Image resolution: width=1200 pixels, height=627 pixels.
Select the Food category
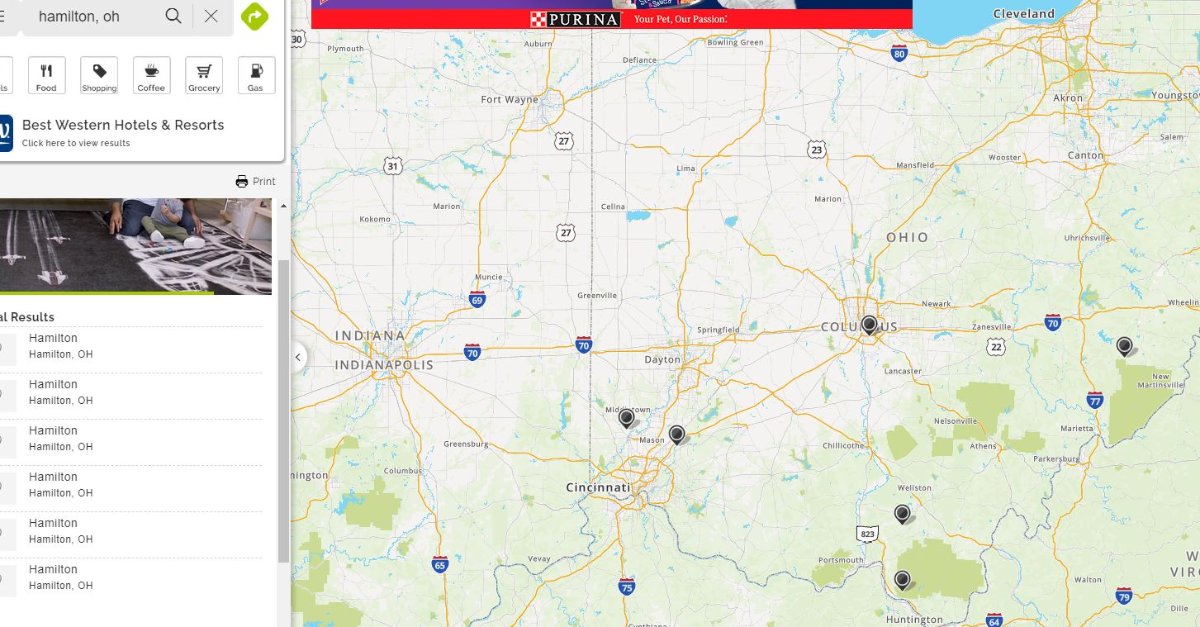[x=46, y=75]
